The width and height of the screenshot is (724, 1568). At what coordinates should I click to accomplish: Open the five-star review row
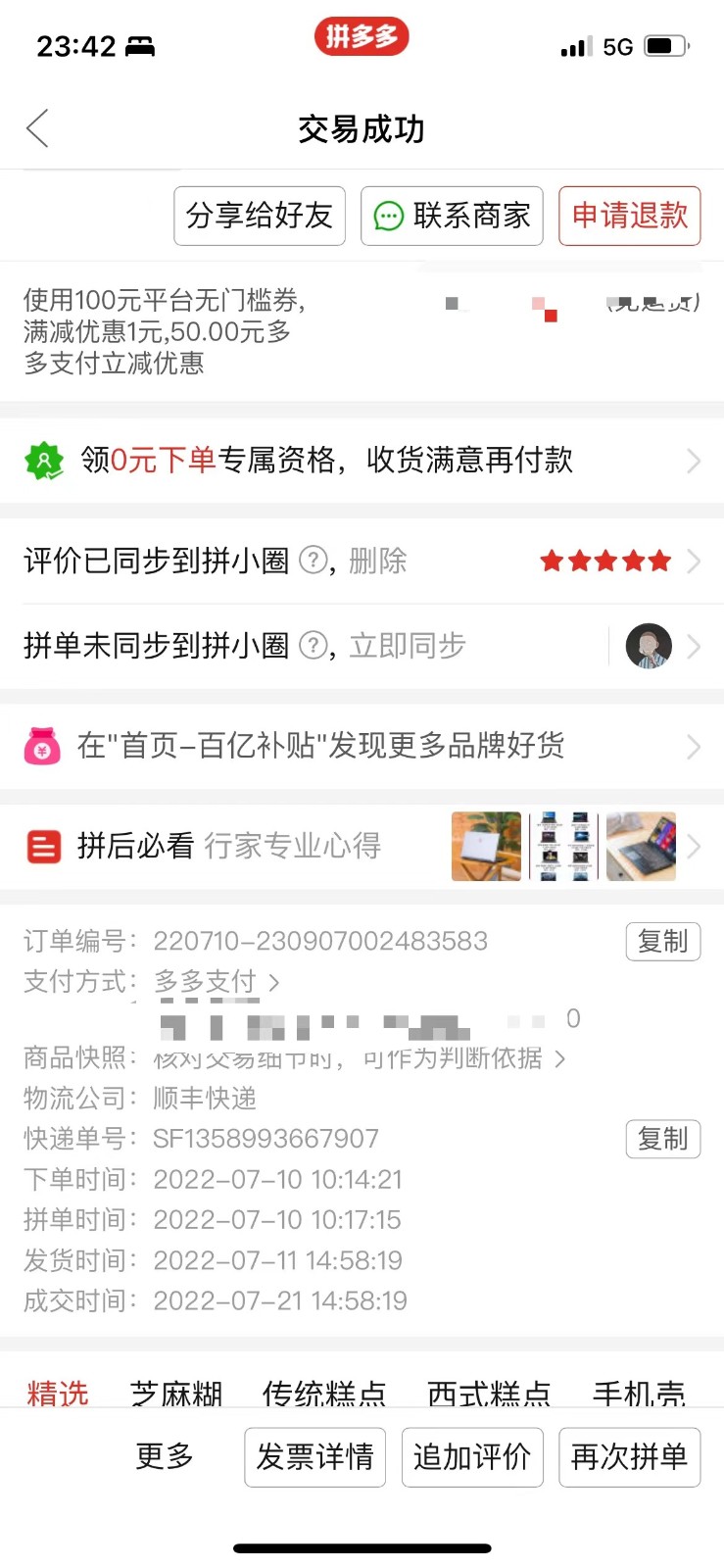[x=605, y=562]
